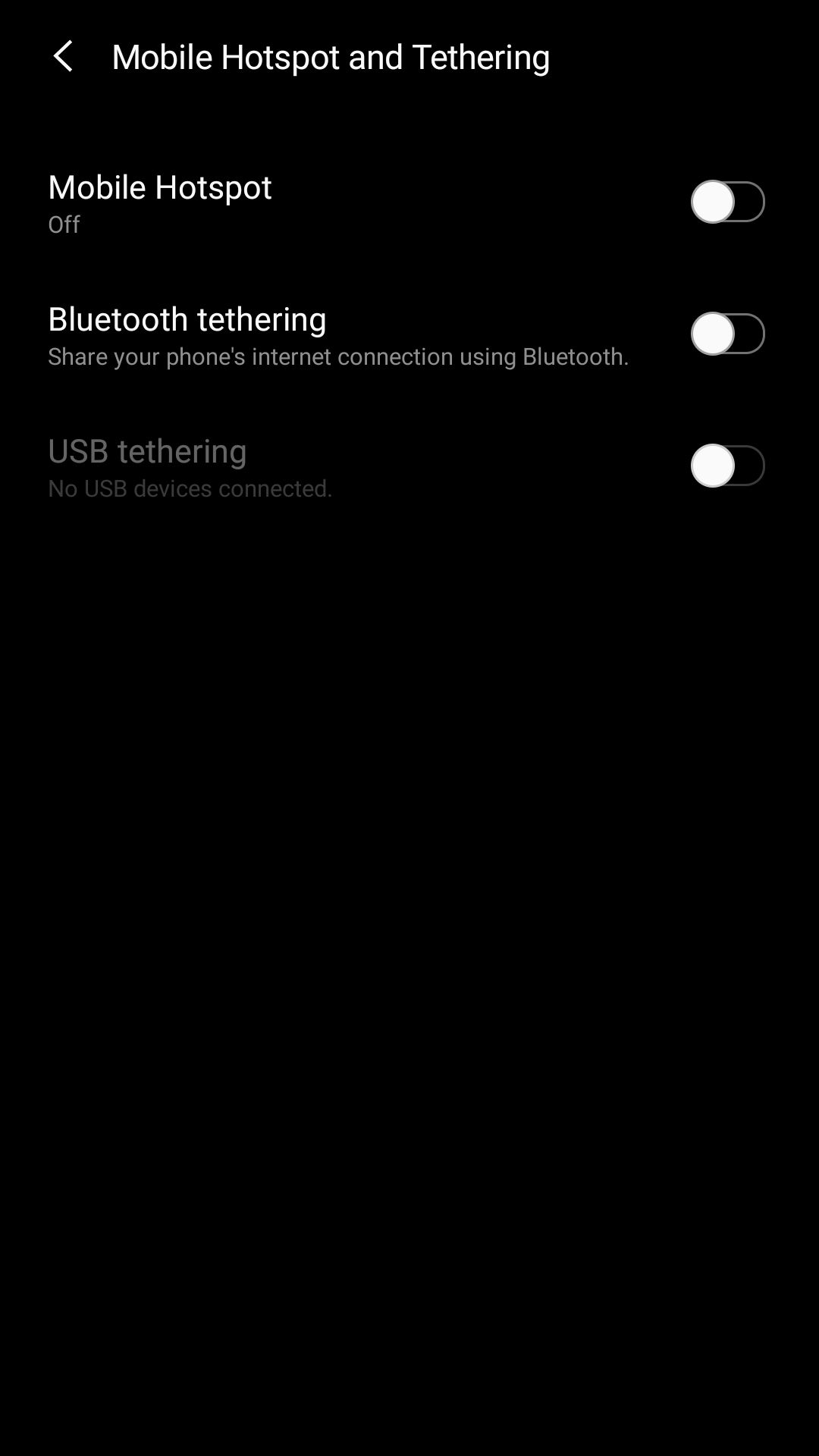Turn on the Mobile Hotspot switch

(x=726, y=202)
